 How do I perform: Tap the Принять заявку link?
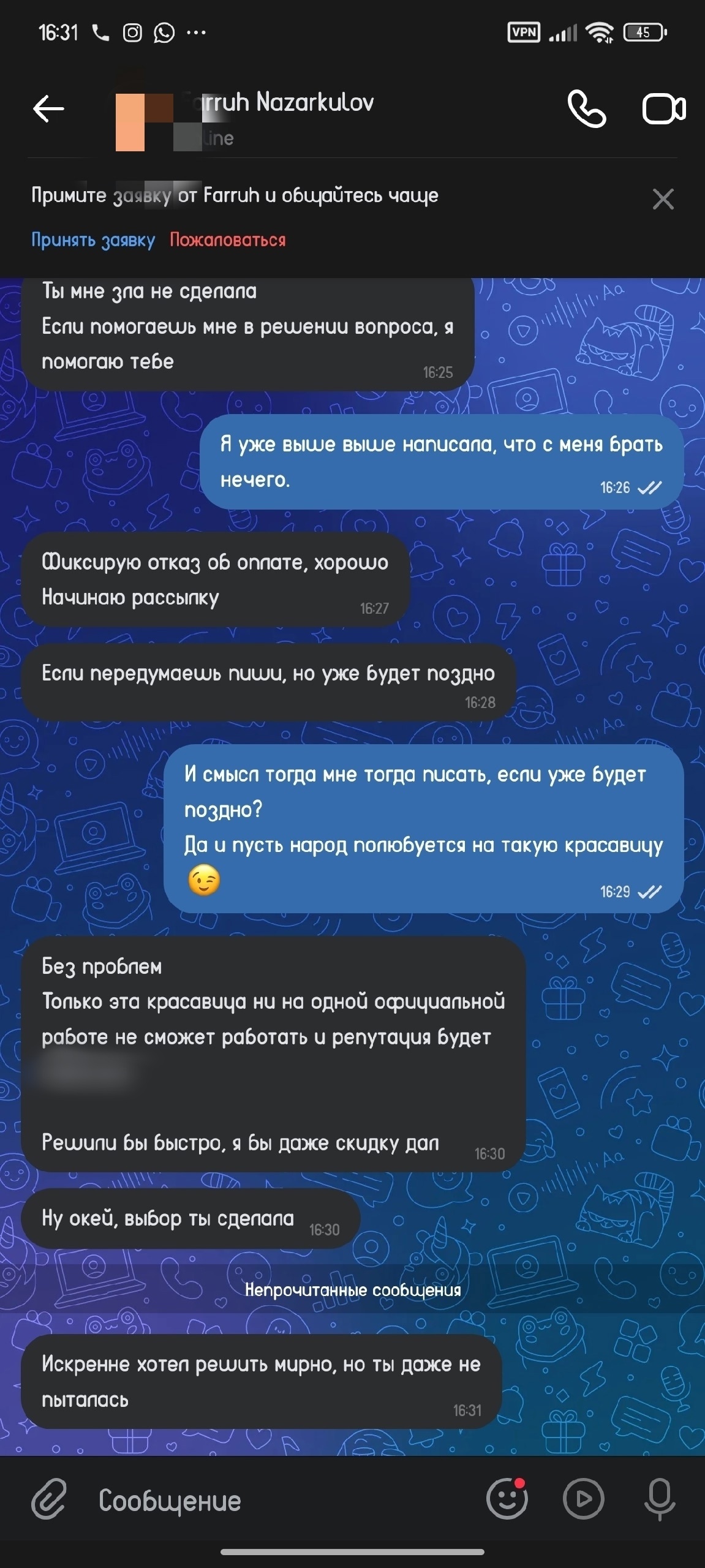pos(93,240)
